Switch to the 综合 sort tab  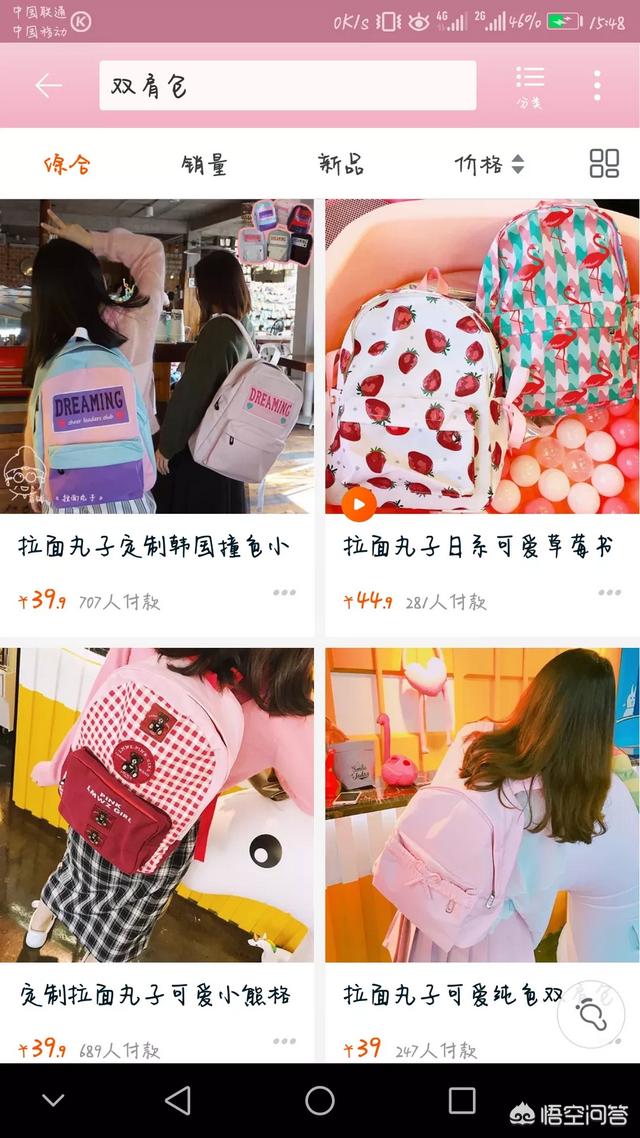click(67, 164)
